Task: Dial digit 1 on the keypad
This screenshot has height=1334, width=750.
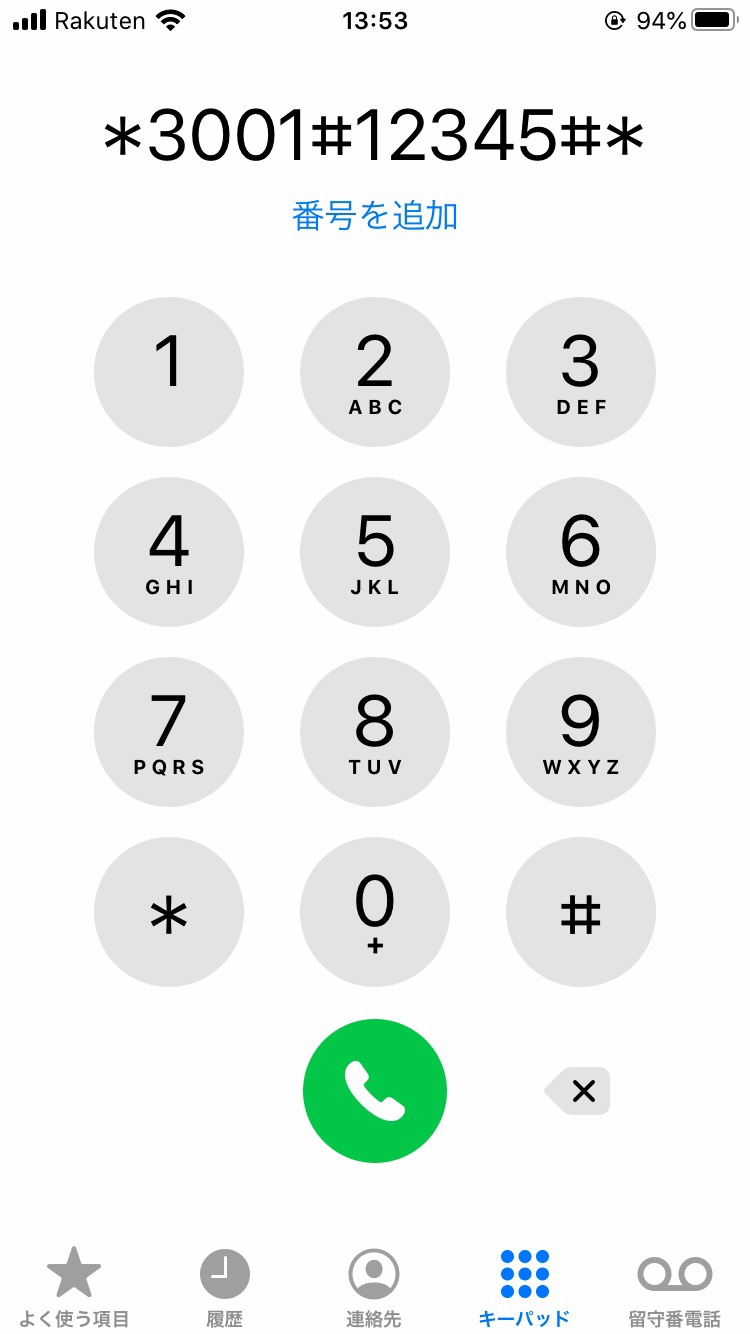Action: [x=169, y=372]
